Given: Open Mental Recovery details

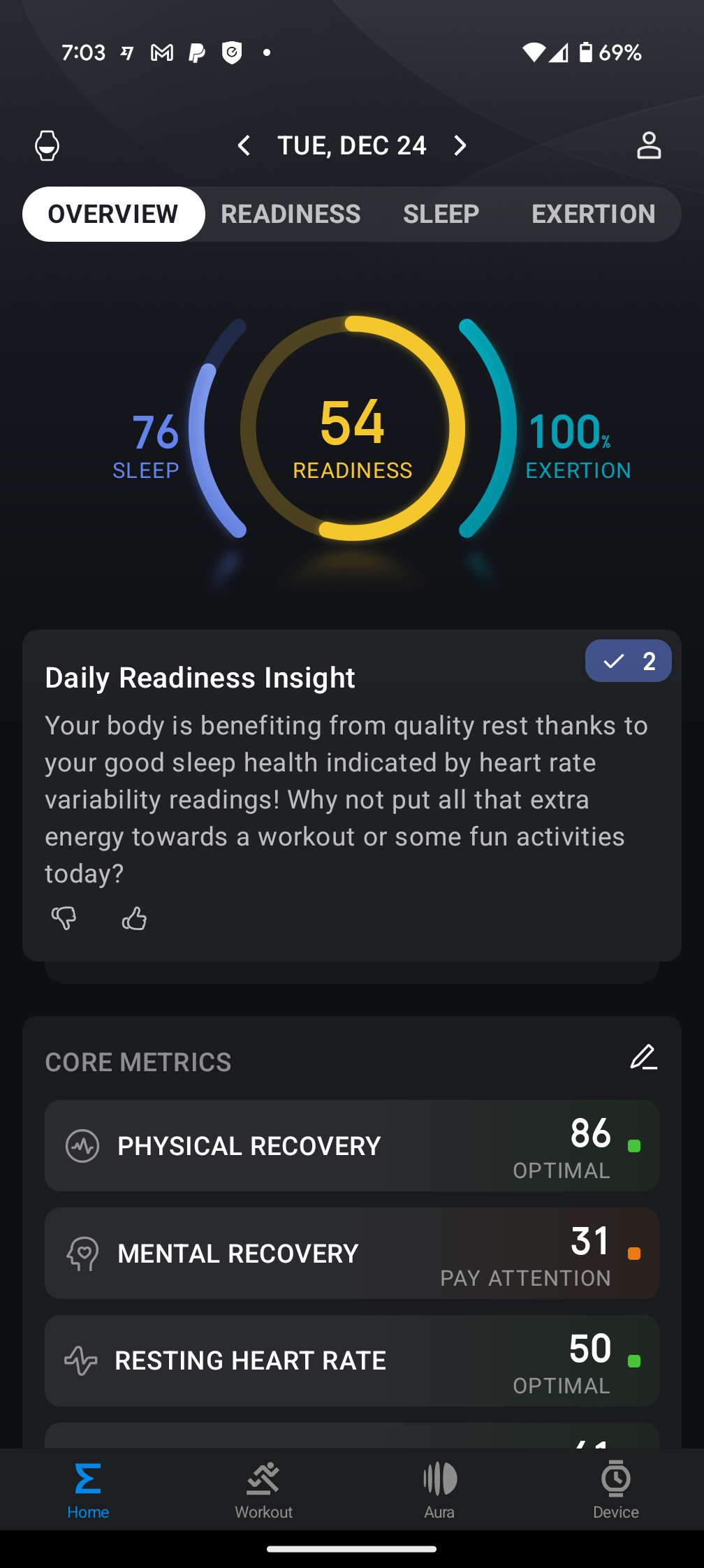Looking at the screenshot, I should tap(352, 1254).
